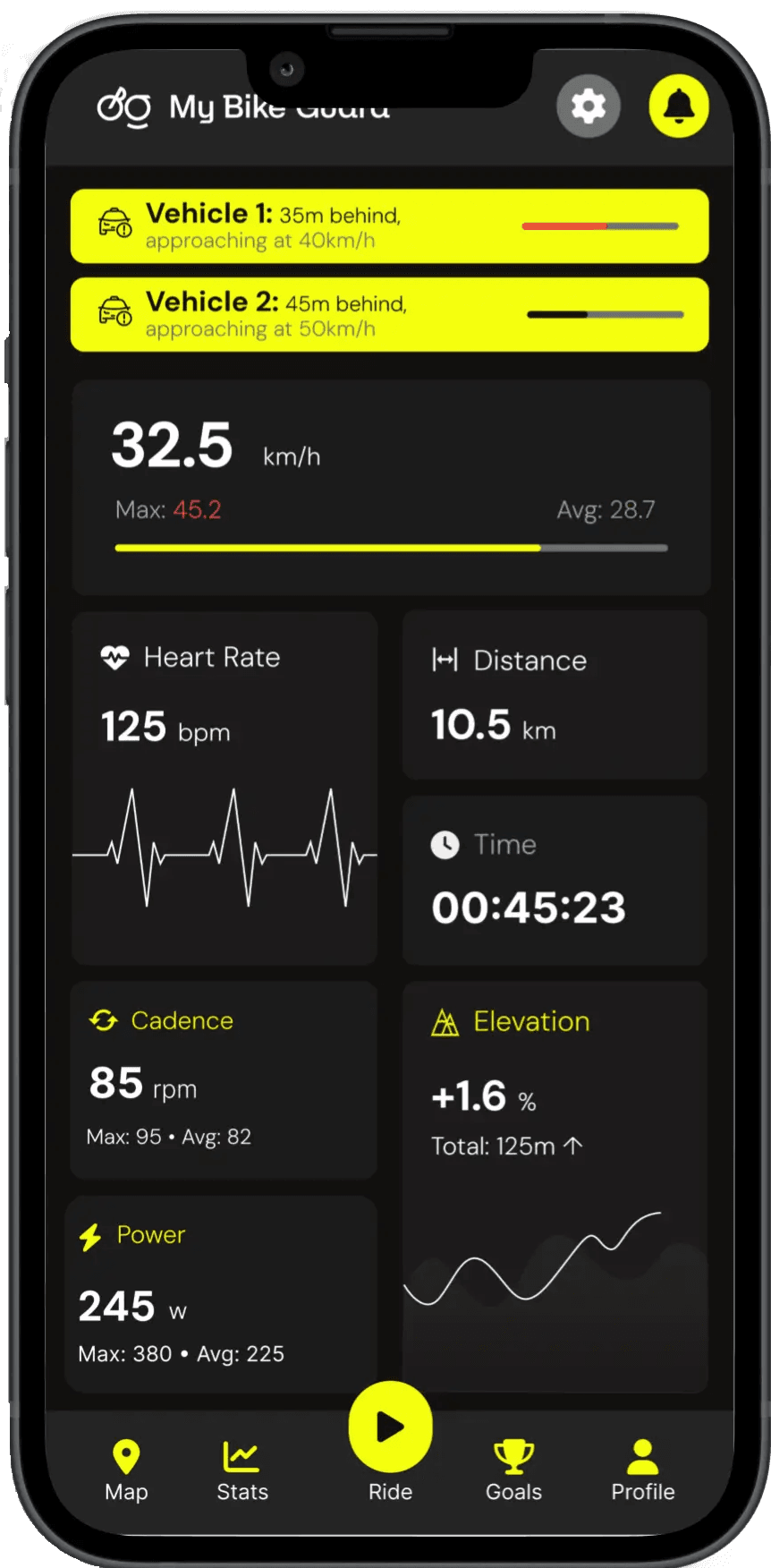Switch to the Map tab
The width and height of the screenshot is (771, 1568).
(x=126, y=1470)
